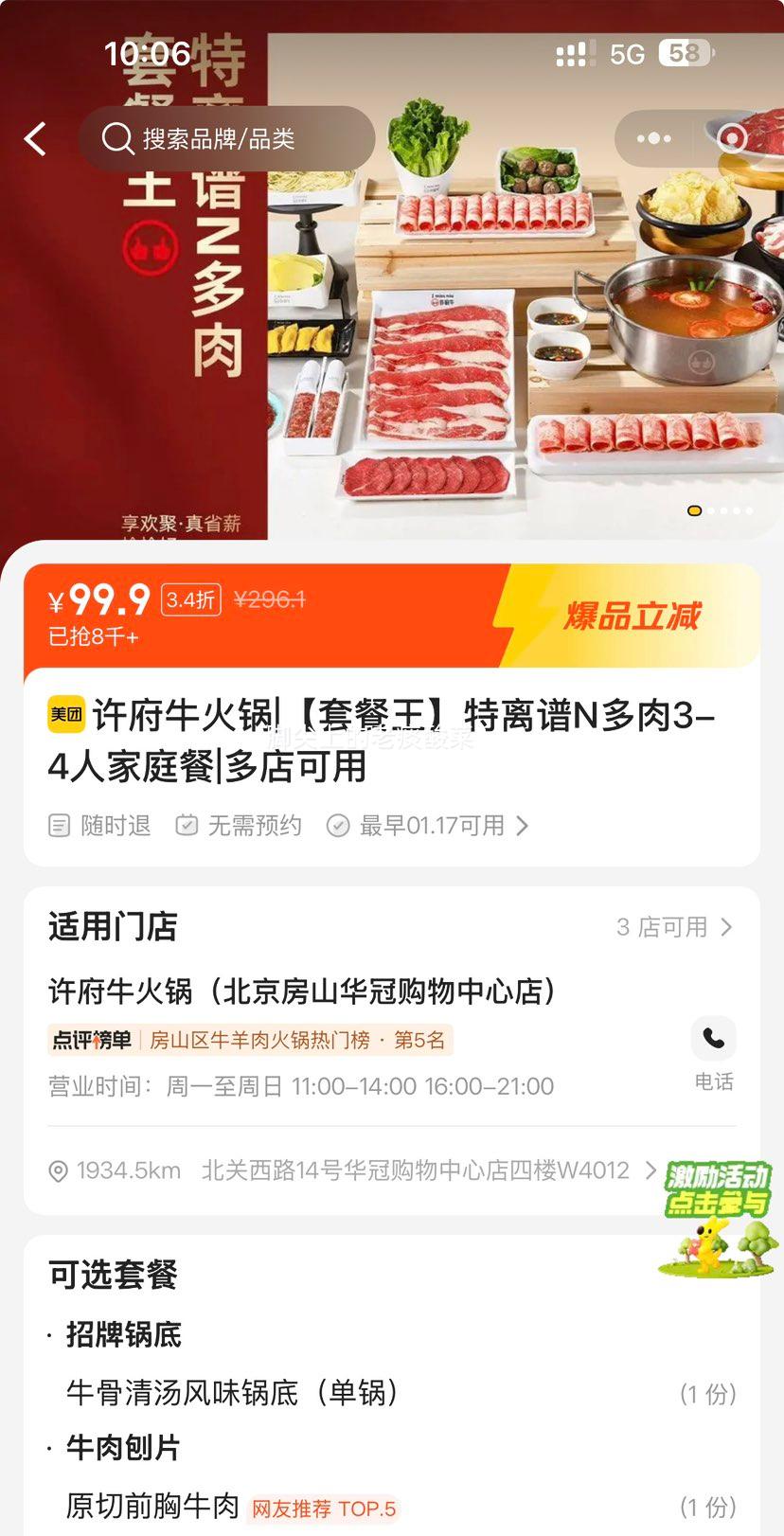Open the 许府牛火锅 华冠购物中心店 store page
This screenshot has width=784, height=1536.
[x=303, y=991]
